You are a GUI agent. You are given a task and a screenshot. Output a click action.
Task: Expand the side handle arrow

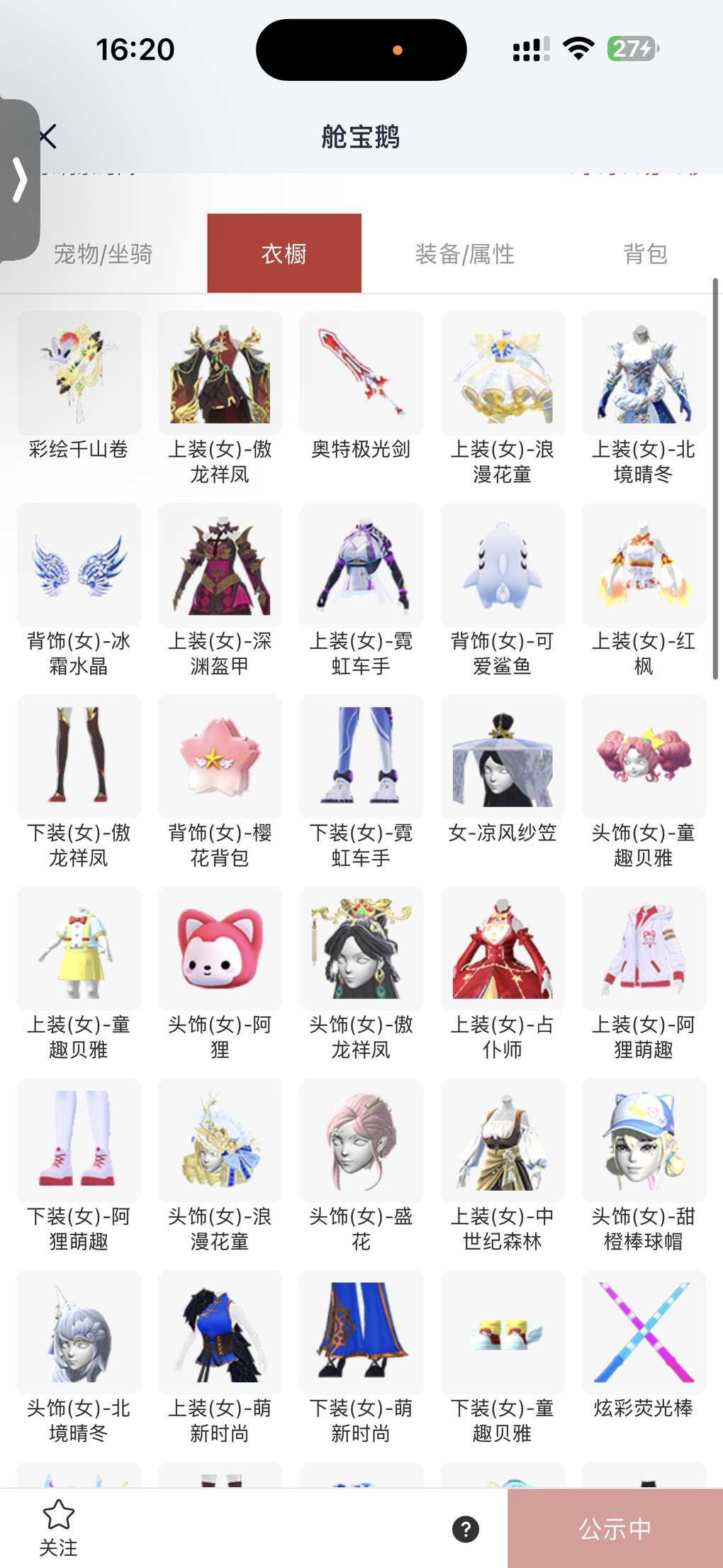(20, 180)
